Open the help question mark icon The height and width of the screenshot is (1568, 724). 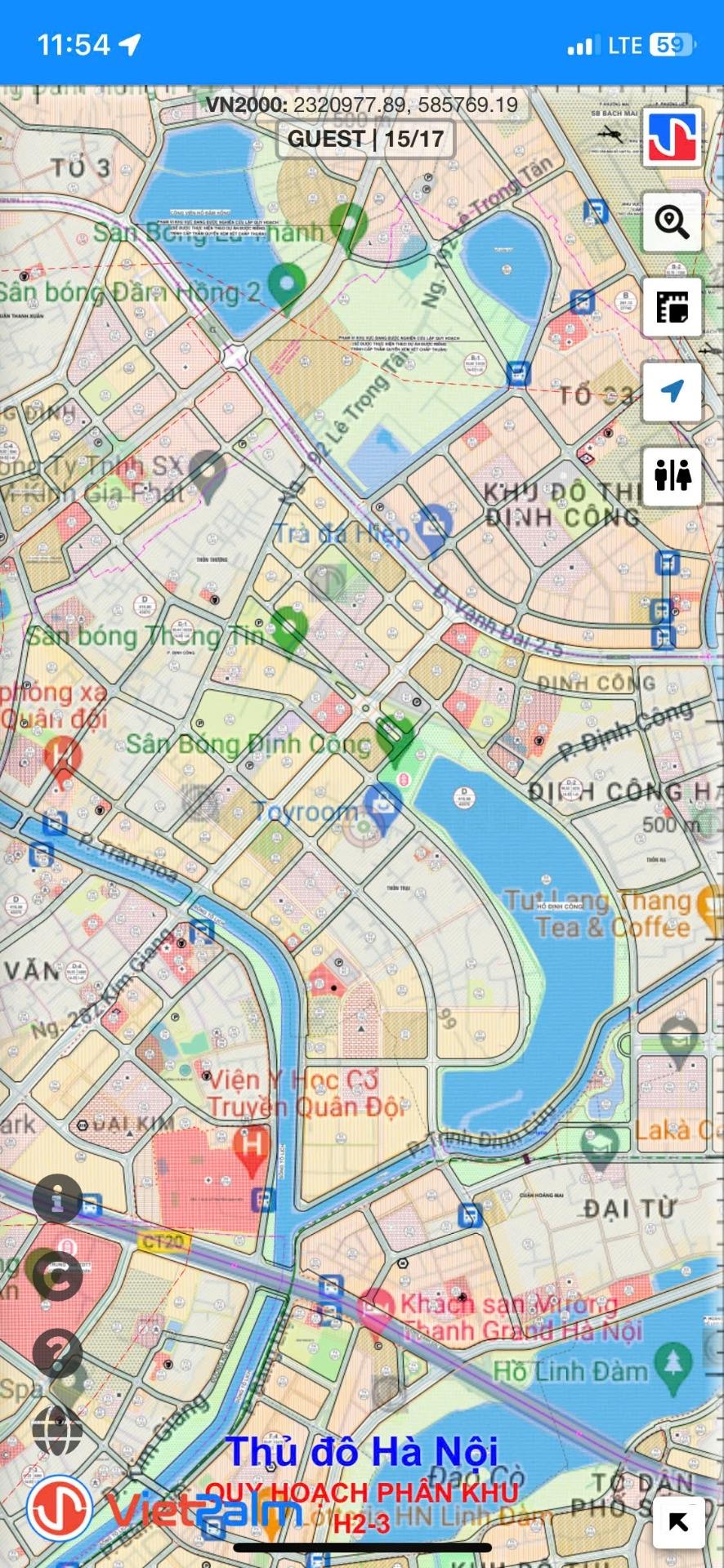point(57,1352)
